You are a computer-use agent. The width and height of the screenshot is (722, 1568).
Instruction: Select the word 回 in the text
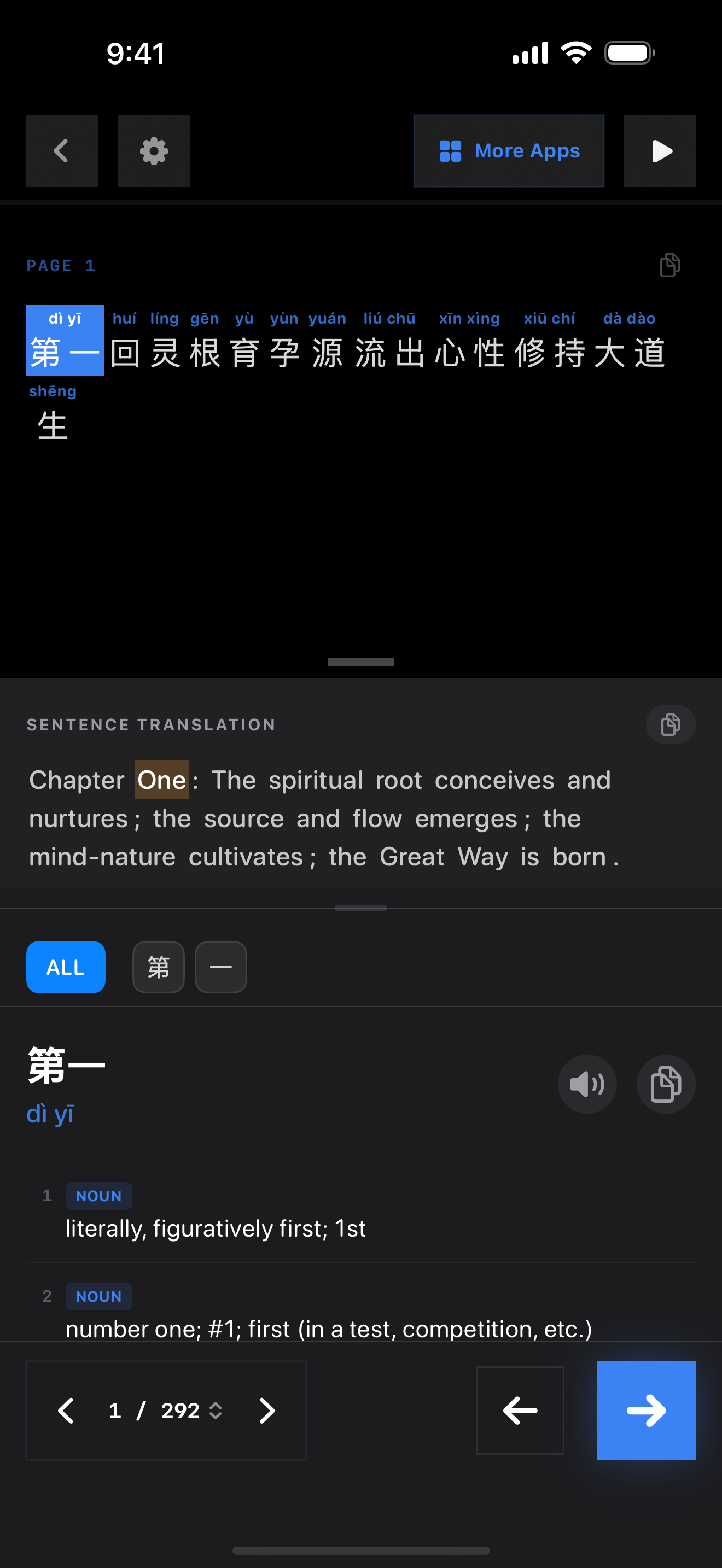tap(125, 353)
